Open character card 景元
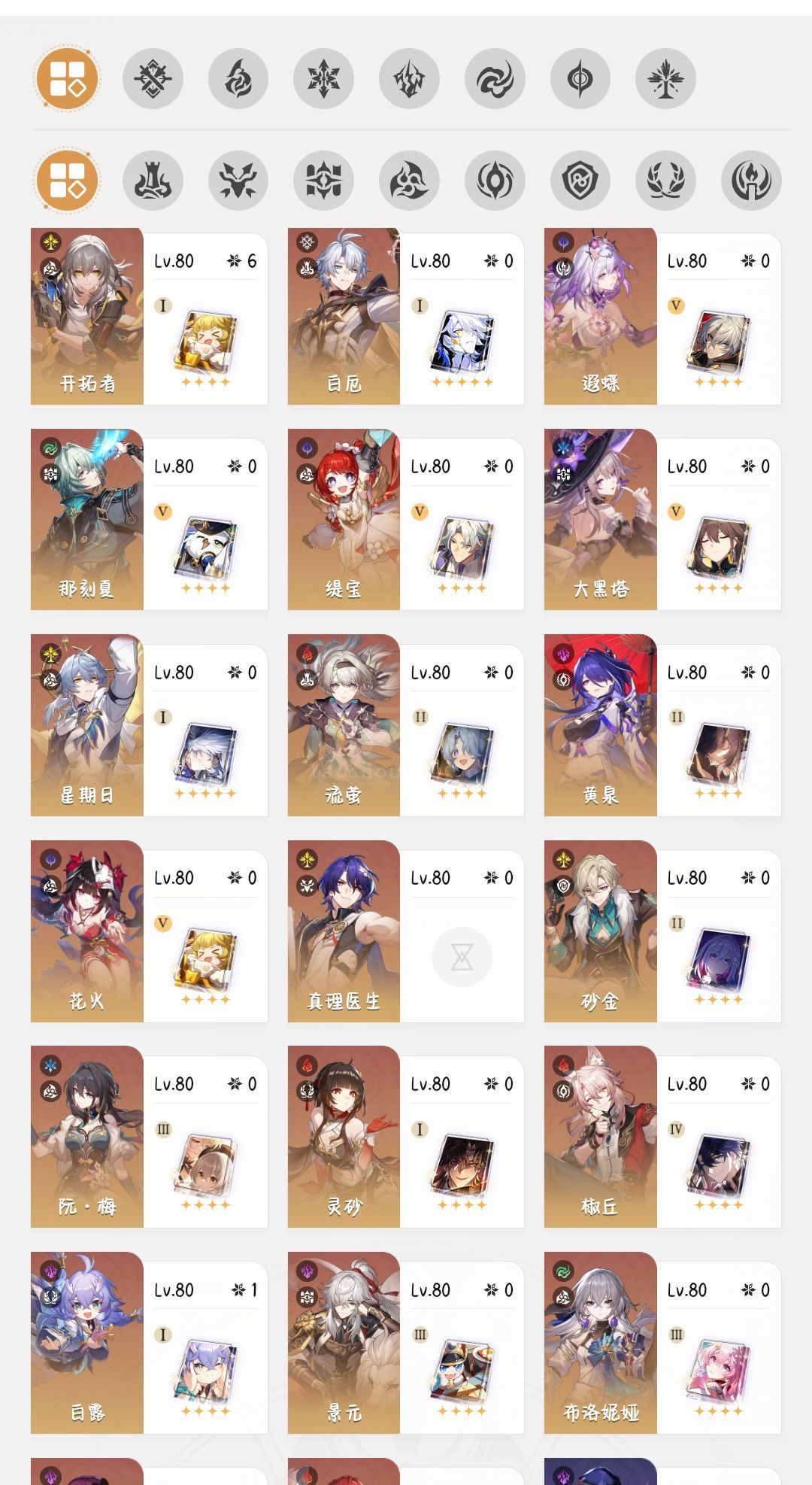The image size is (812, 1485). (x=406, y=1343)
